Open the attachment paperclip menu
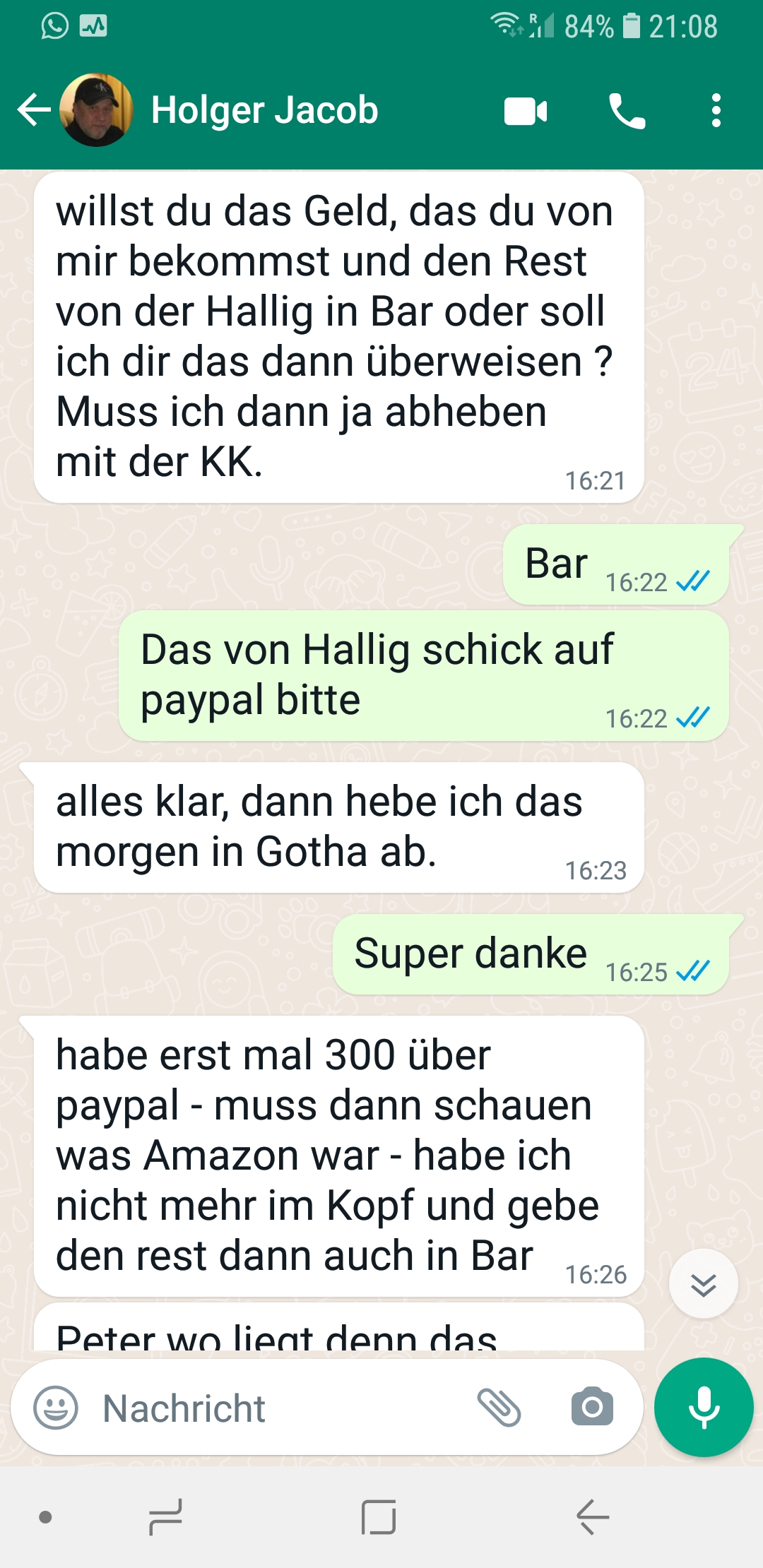The height and width of the screenshot is (1568, 763). (x=499, y=1408)
